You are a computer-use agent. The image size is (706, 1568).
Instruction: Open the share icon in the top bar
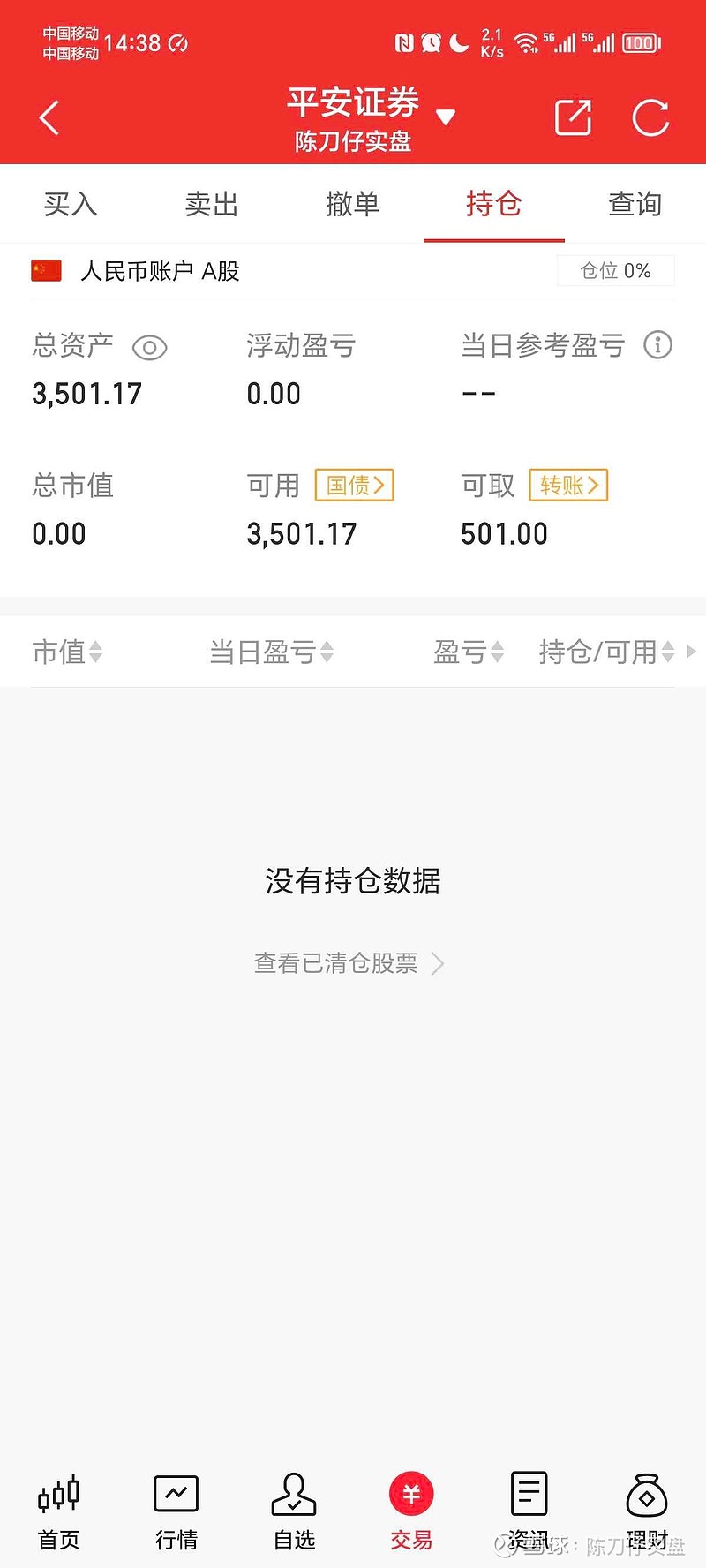[572, 117]
